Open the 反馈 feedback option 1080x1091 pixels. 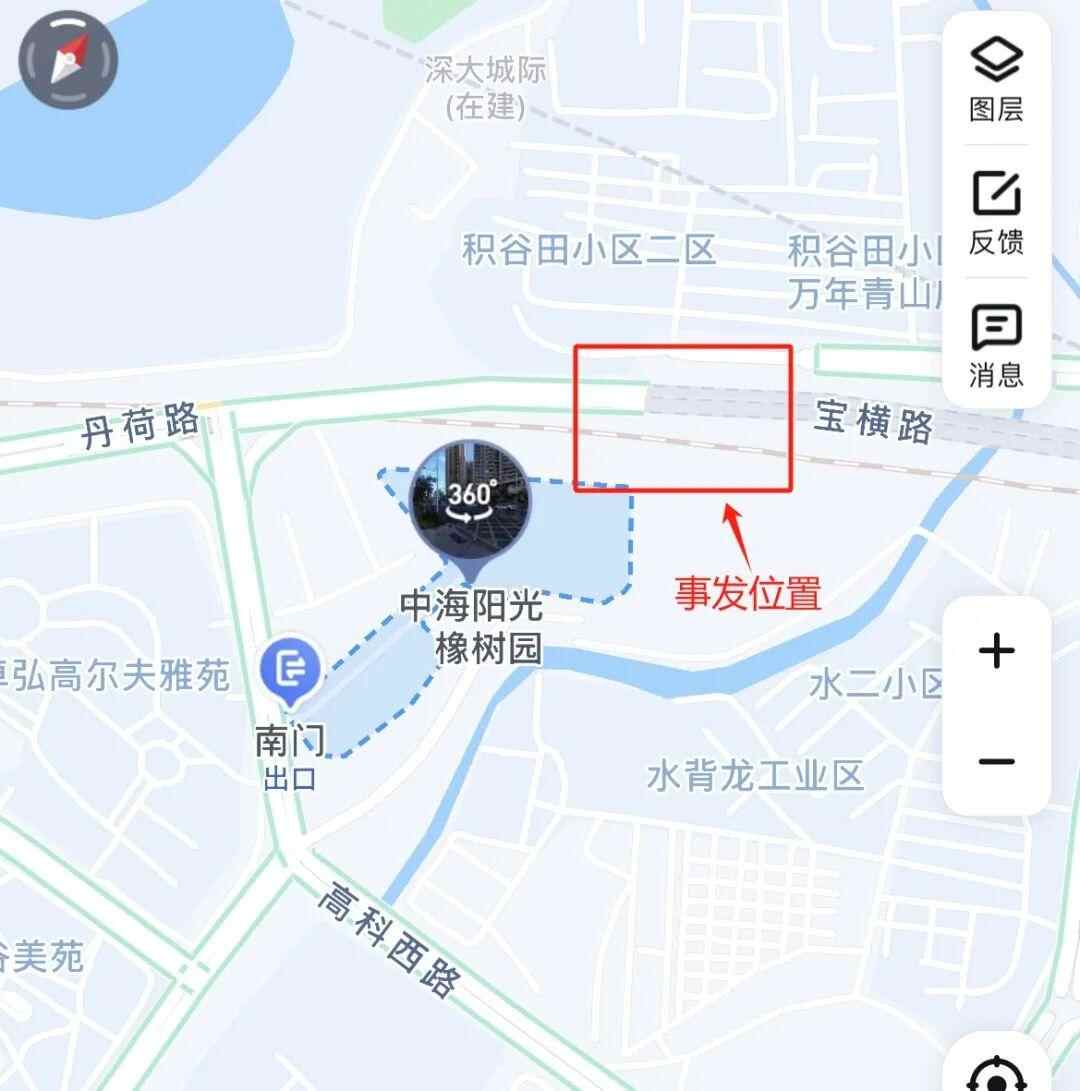click(996, 212)
